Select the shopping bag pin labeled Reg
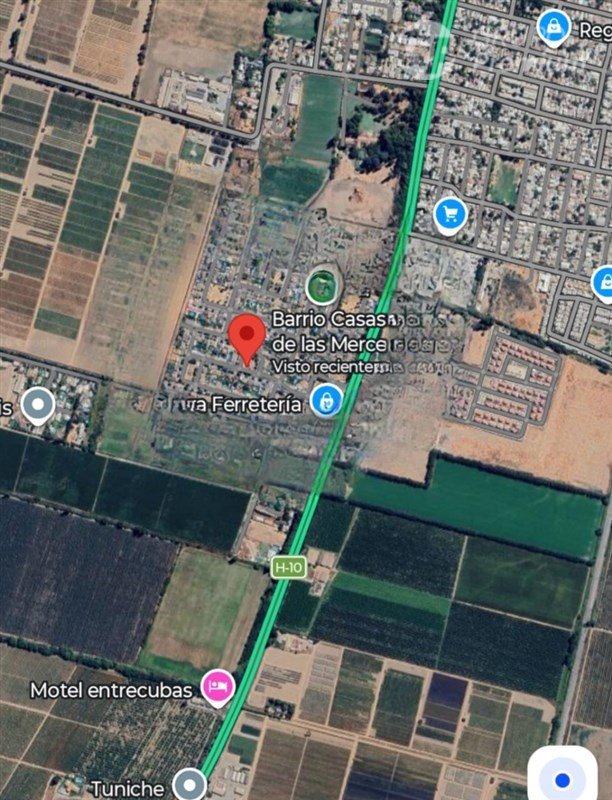This screenshot has height=800, width=612. click(x=553, y=27)
